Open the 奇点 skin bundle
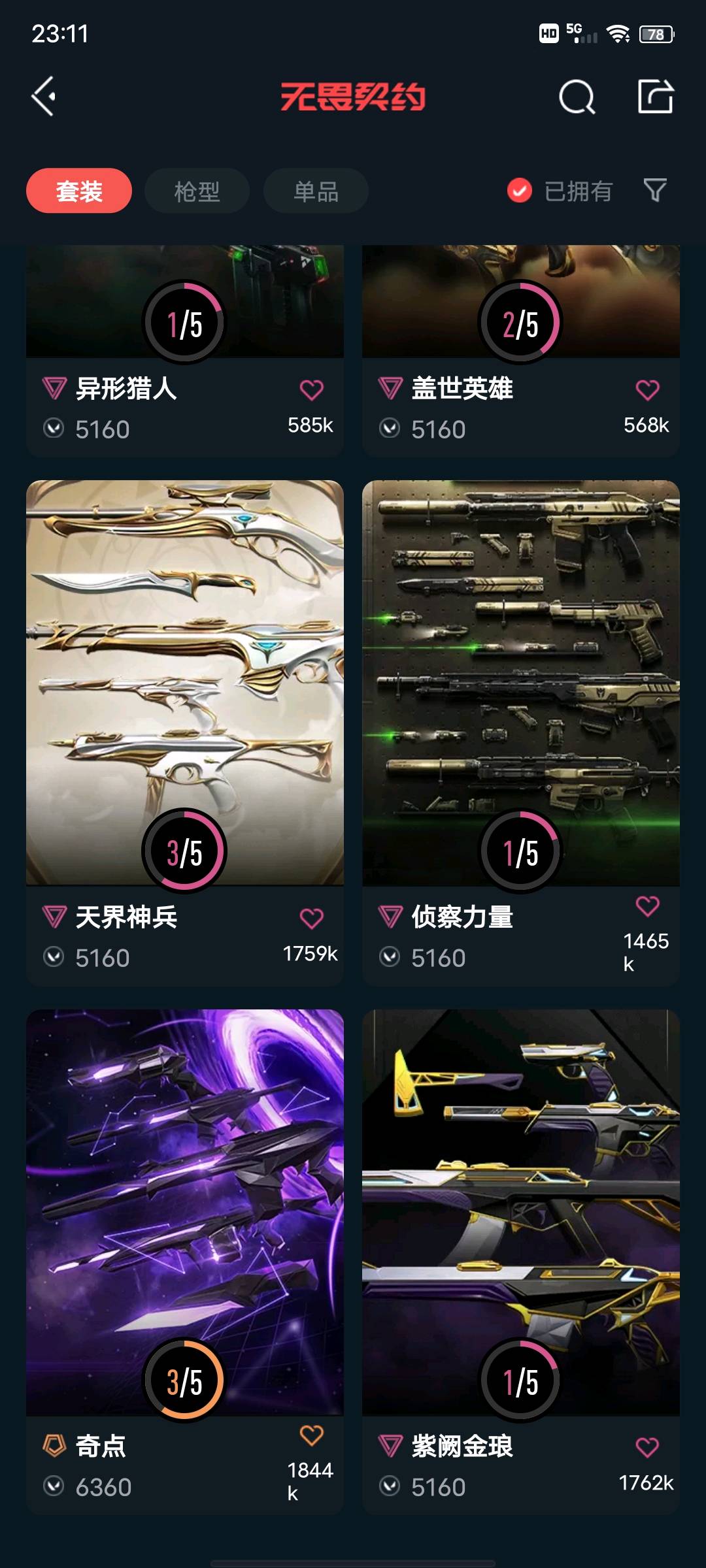 pos(184,1209)
